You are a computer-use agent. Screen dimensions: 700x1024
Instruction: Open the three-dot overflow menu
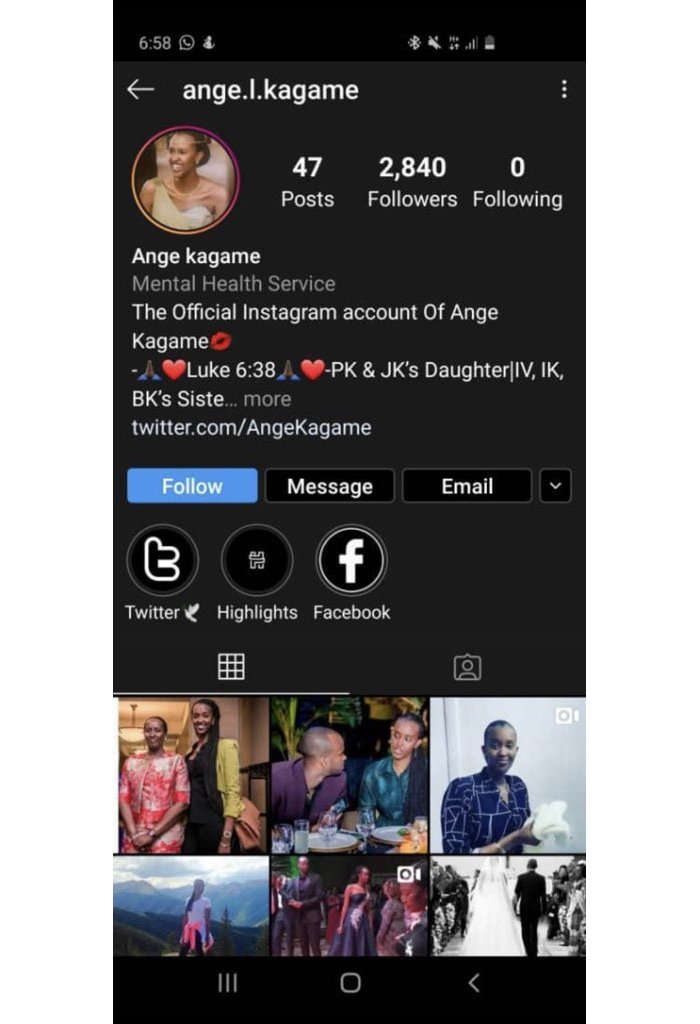[564, 90]
